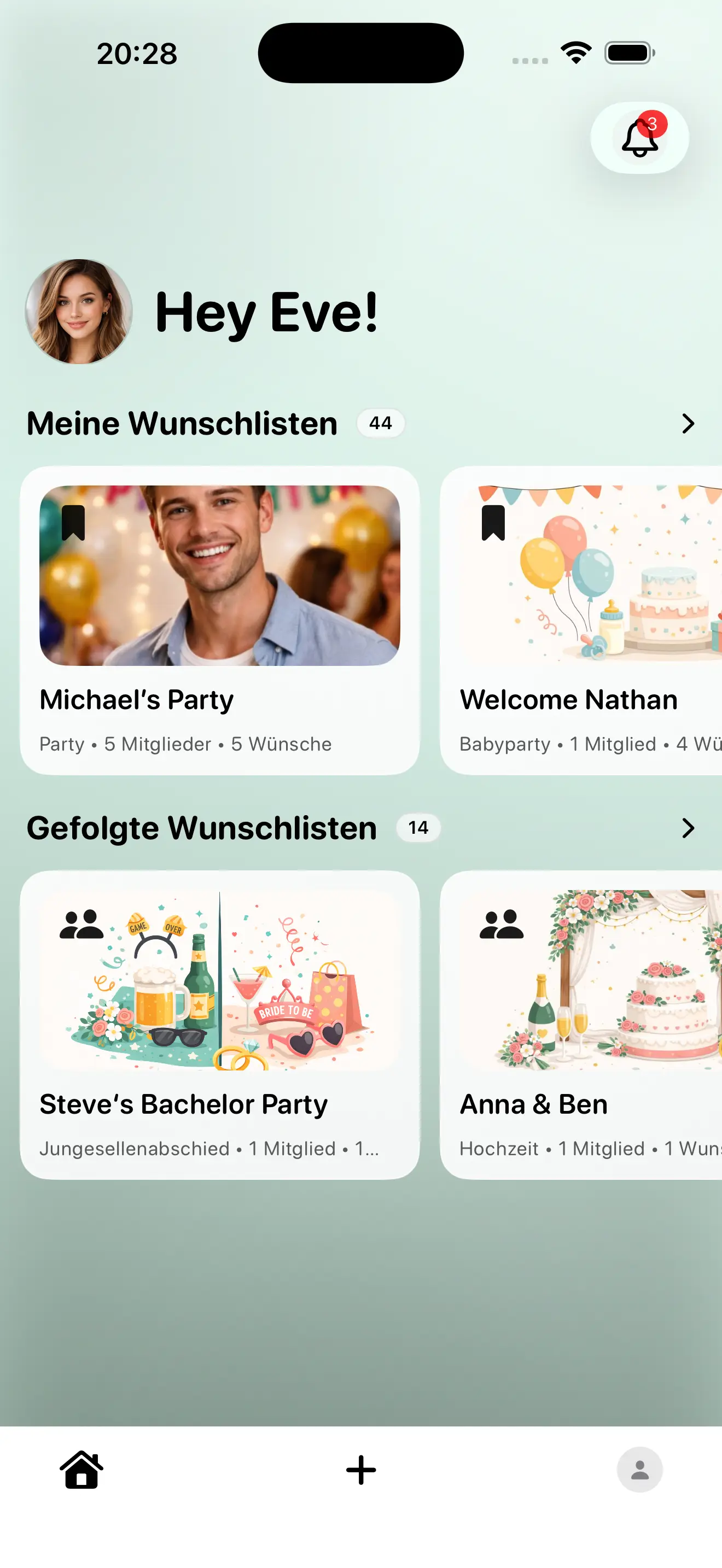Open the Gefolgte Wunschlisten section

point(201,828)
